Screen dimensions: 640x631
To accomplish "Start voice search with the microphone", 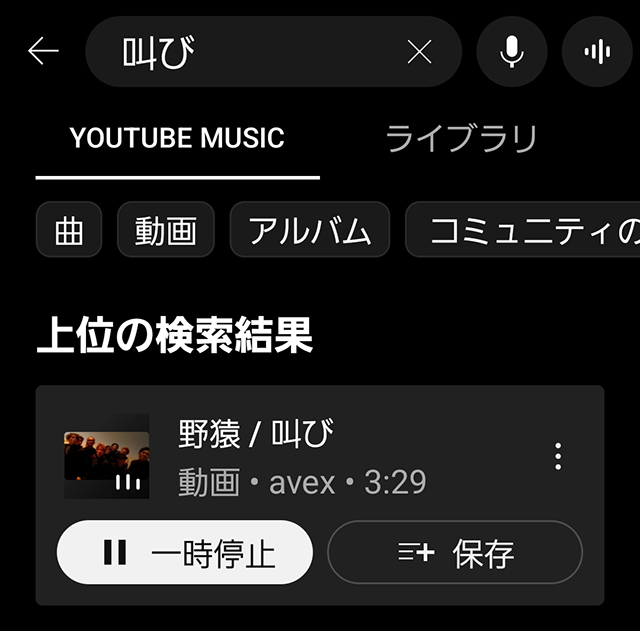I will 512,52.
